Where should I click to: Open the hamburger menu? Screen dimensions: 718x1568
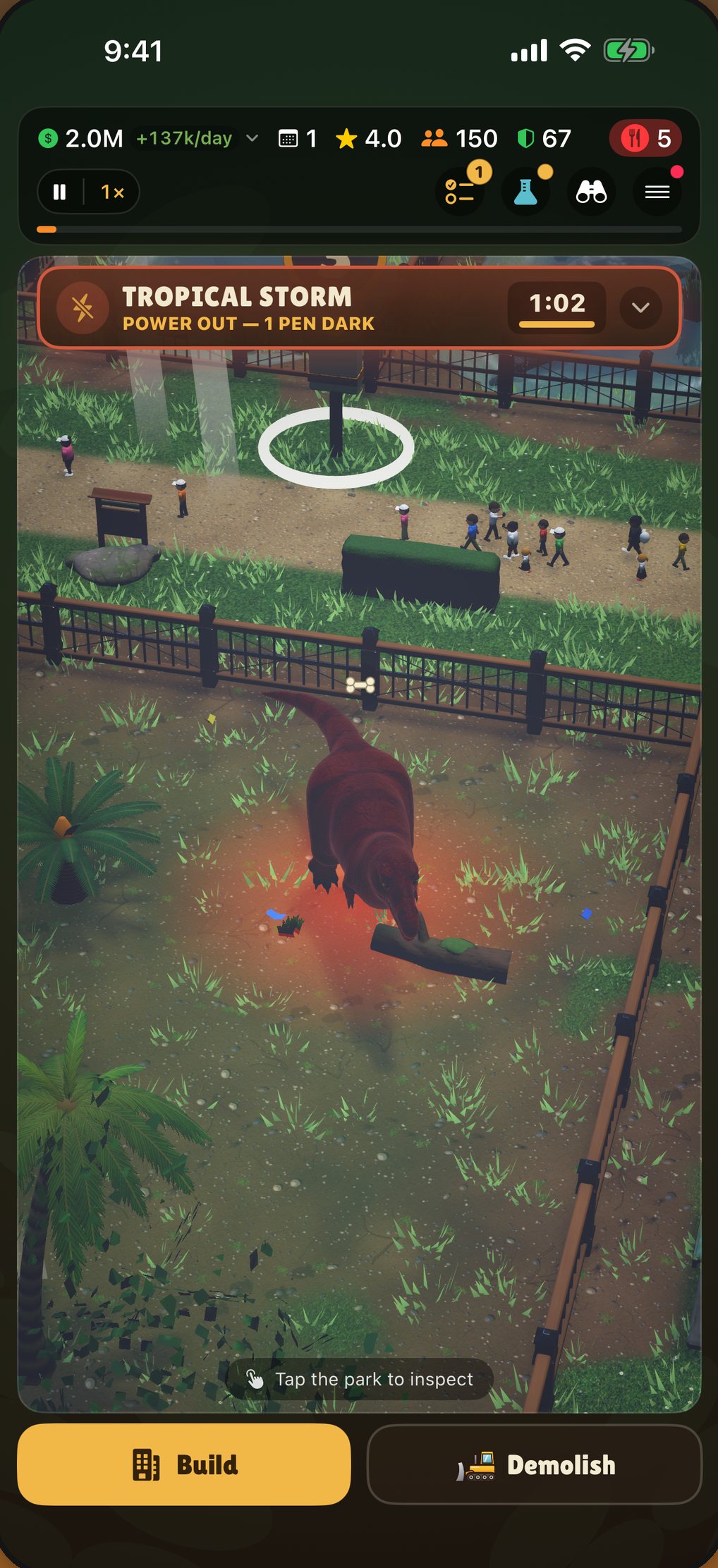point(657,191)
